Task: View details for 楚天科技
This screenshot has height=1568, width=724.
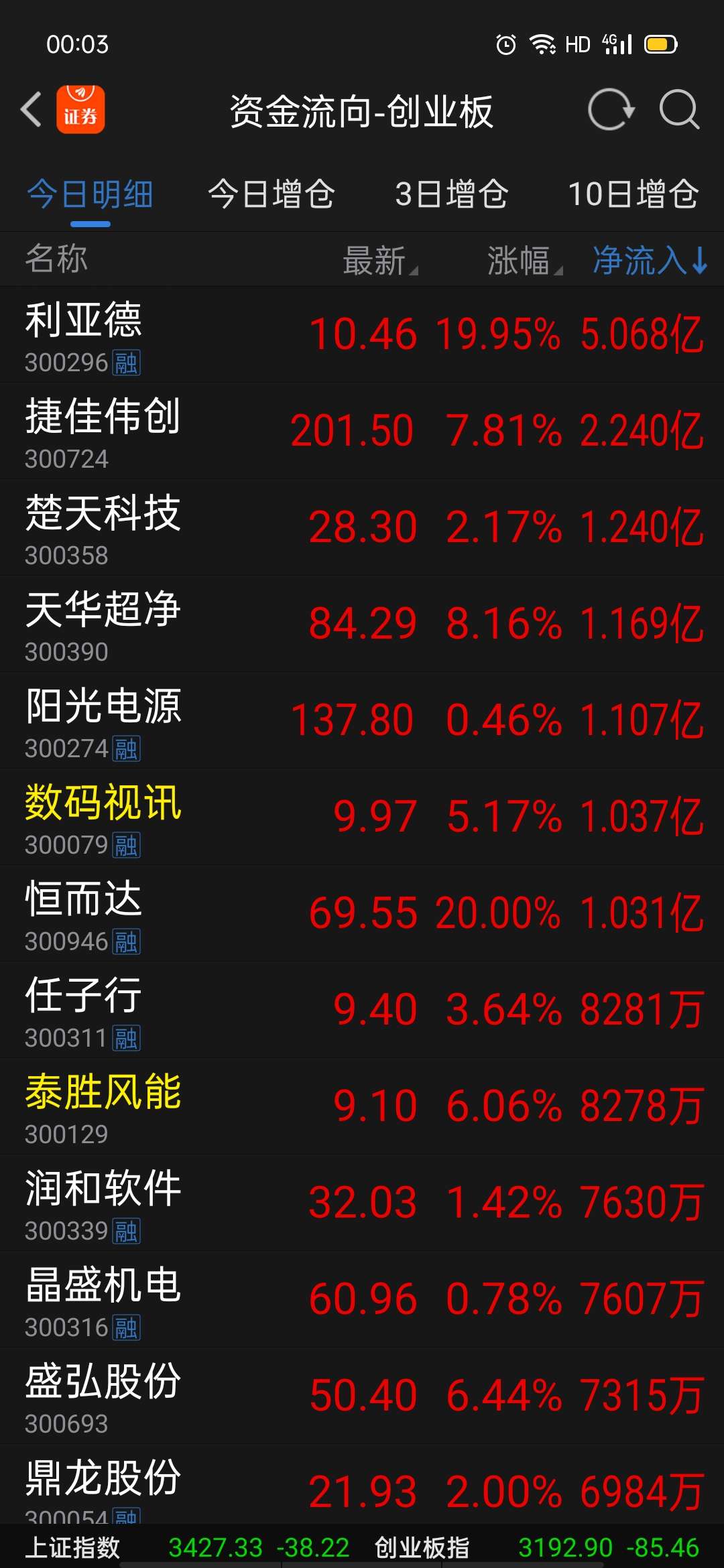Action: (362, 528)
